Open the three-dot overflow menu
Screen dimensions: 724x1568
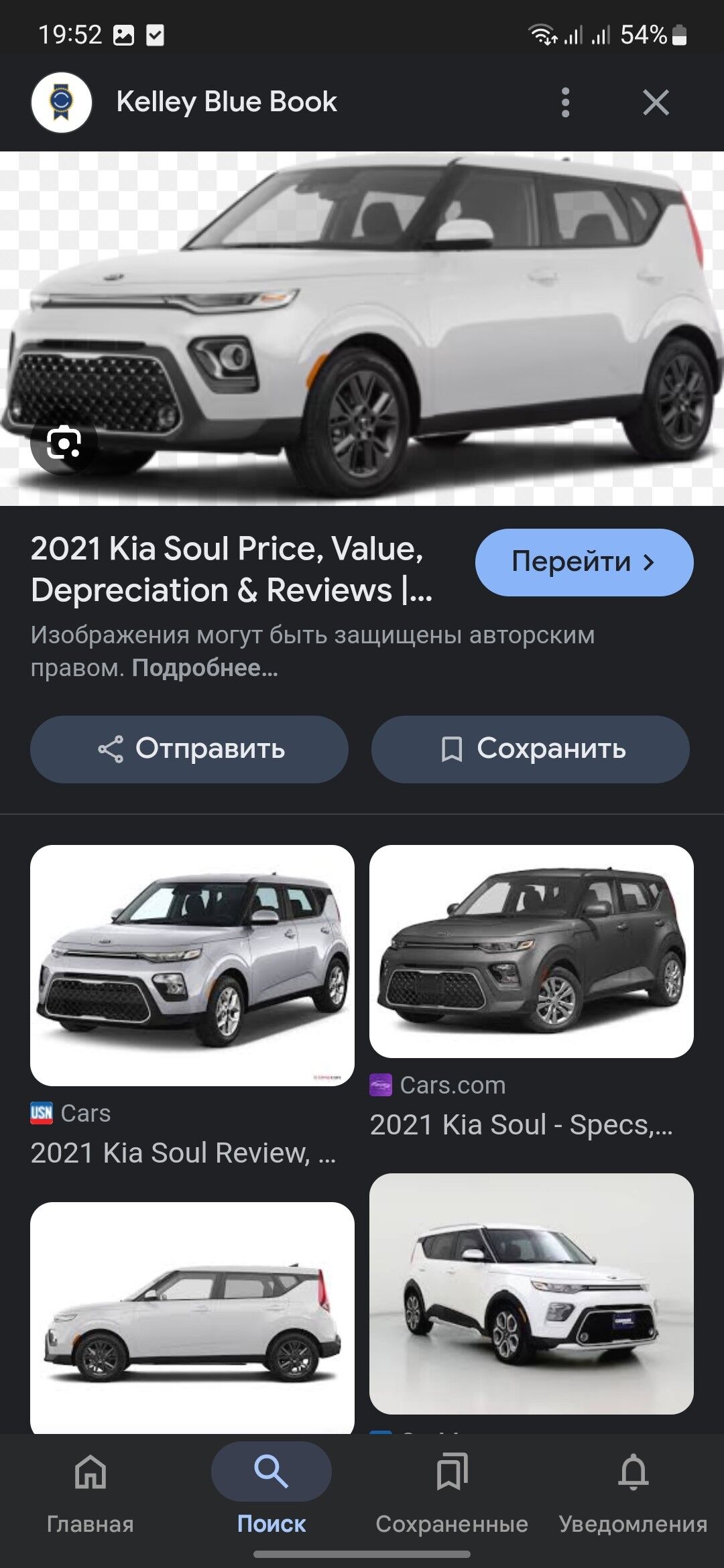565,103
